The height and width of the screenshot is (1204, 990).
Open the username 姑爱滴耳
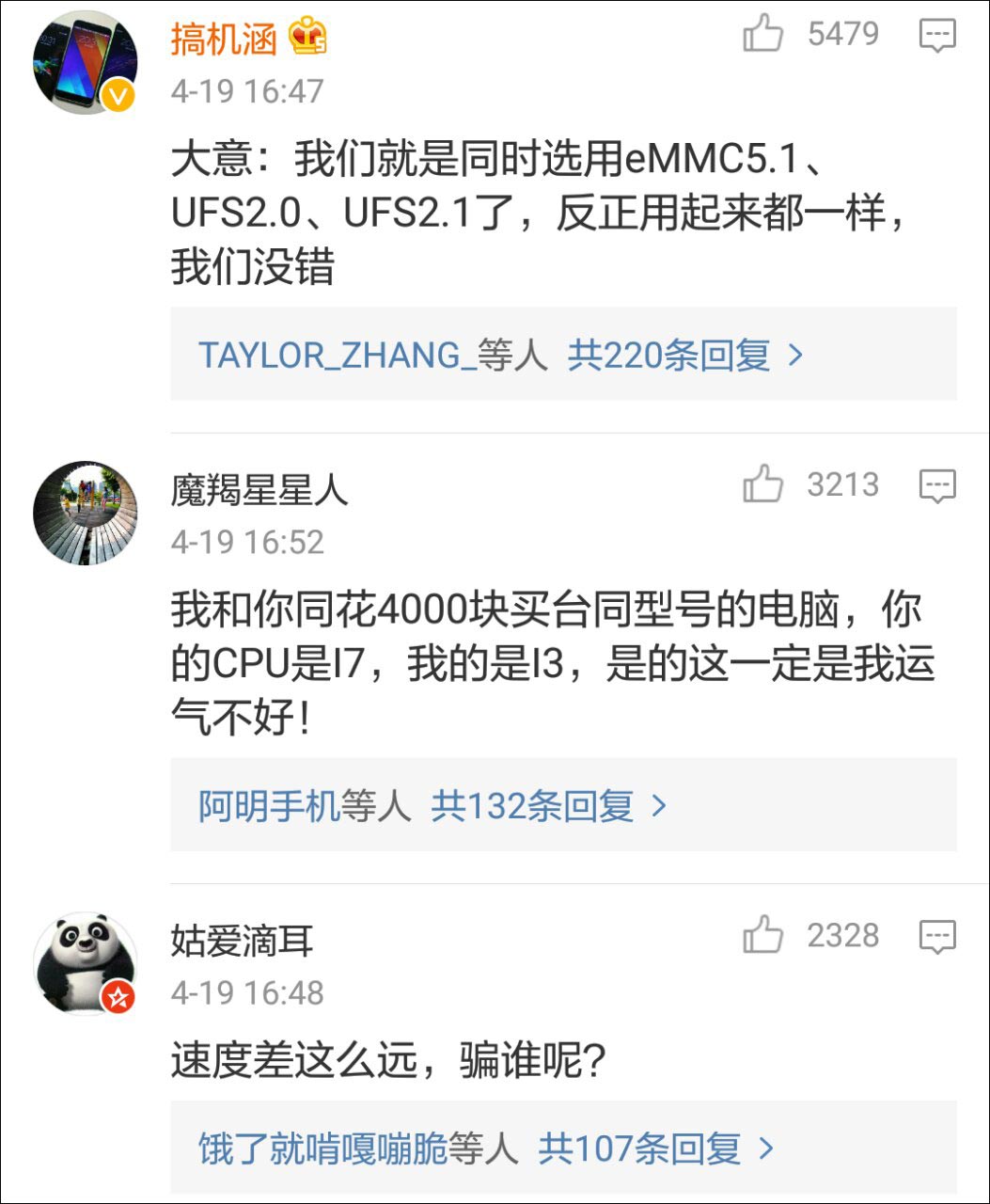coord(243,941)
